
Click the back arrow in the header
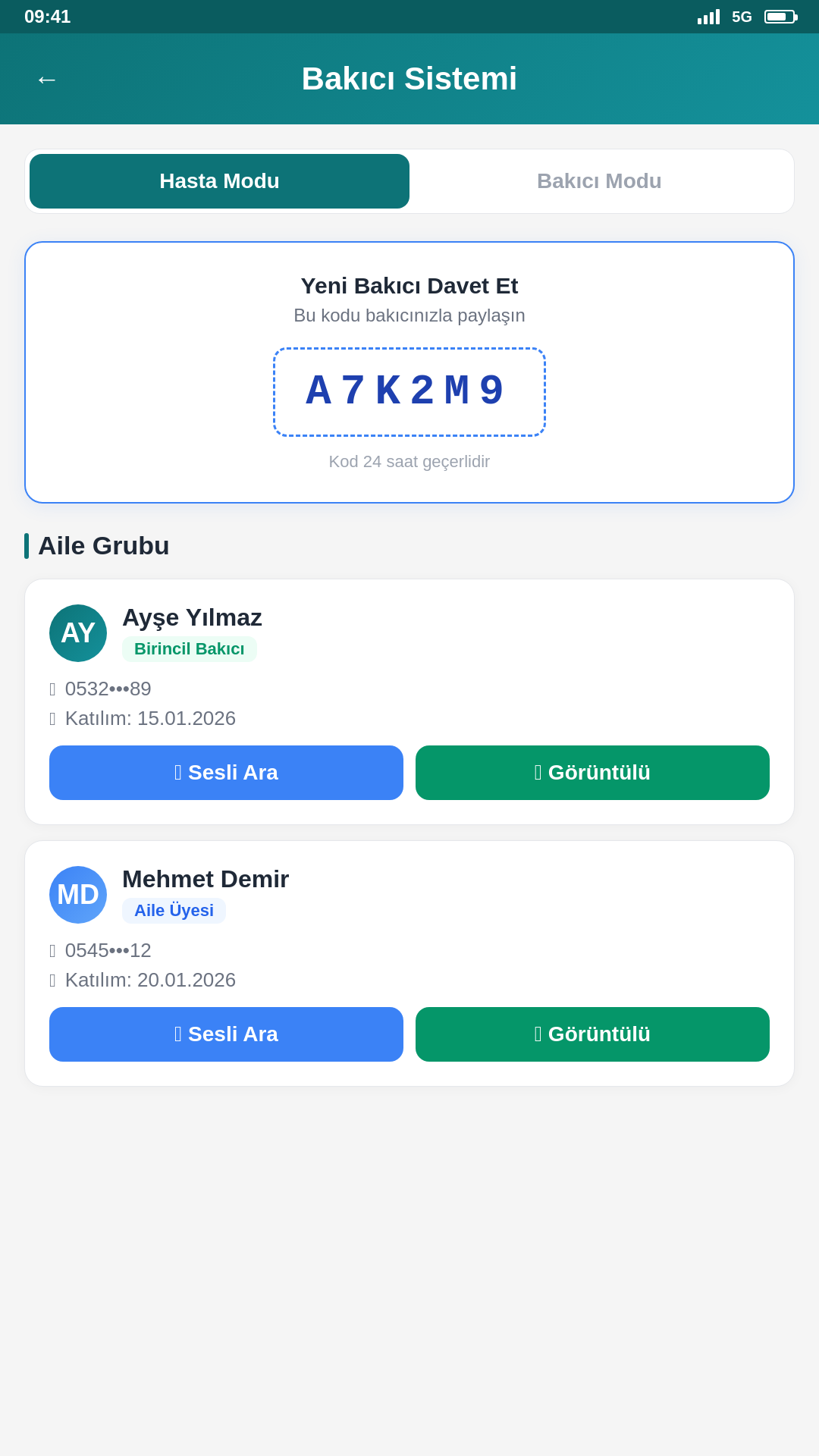(47, 79)
